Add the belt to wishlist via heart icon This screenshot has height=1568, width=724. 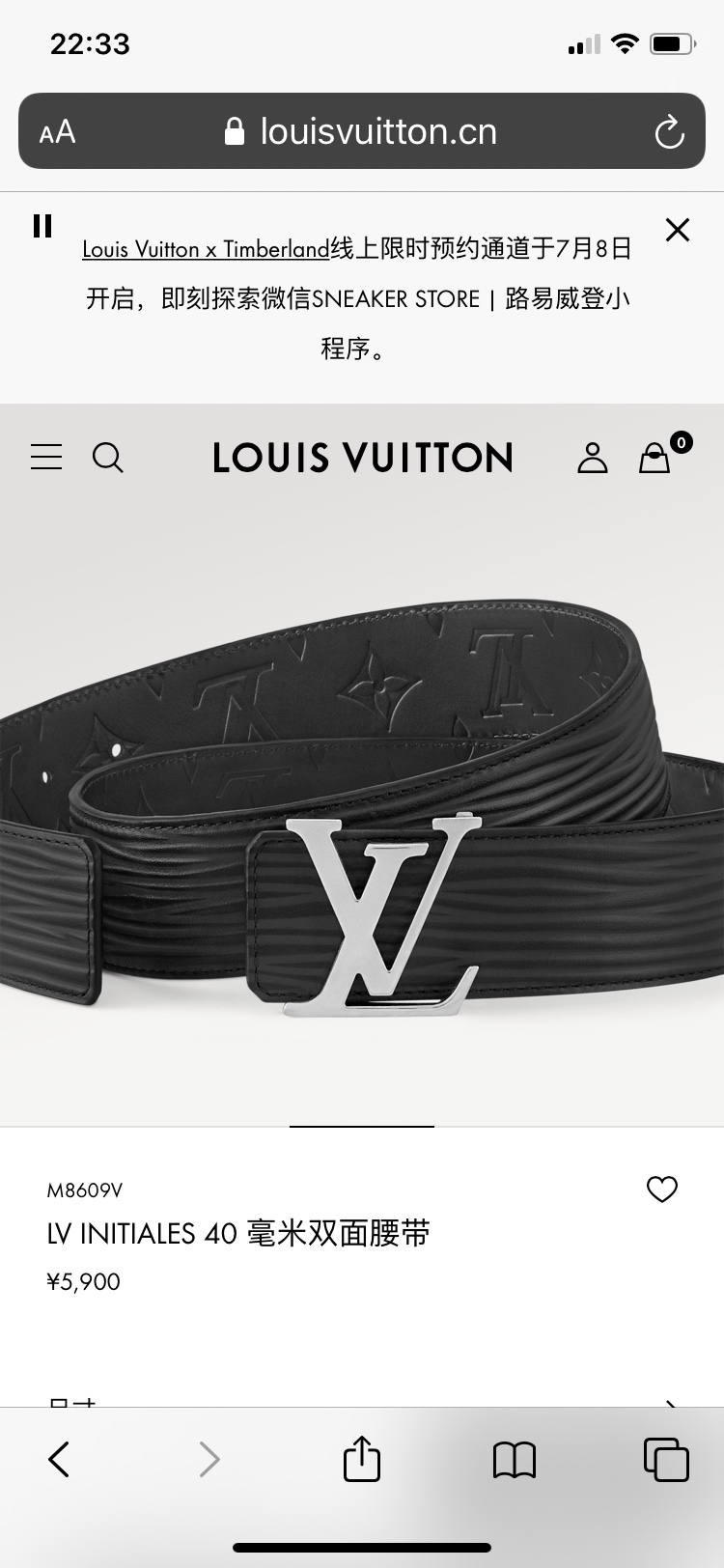pyautogui.click(x=661, y=1190)
